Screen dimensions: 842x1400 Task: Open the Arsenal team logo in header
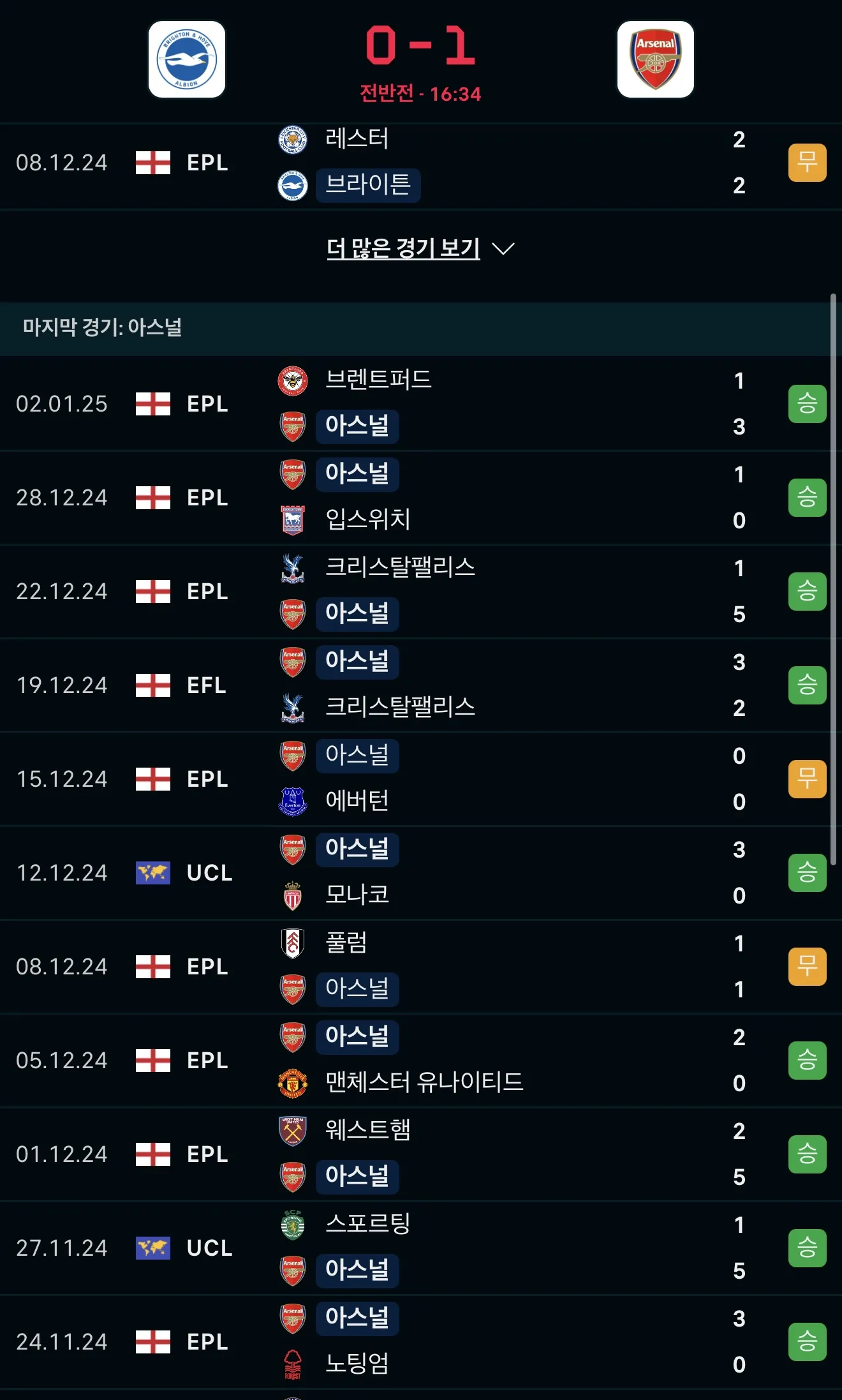pyautogui.click(x=655, y=59)
